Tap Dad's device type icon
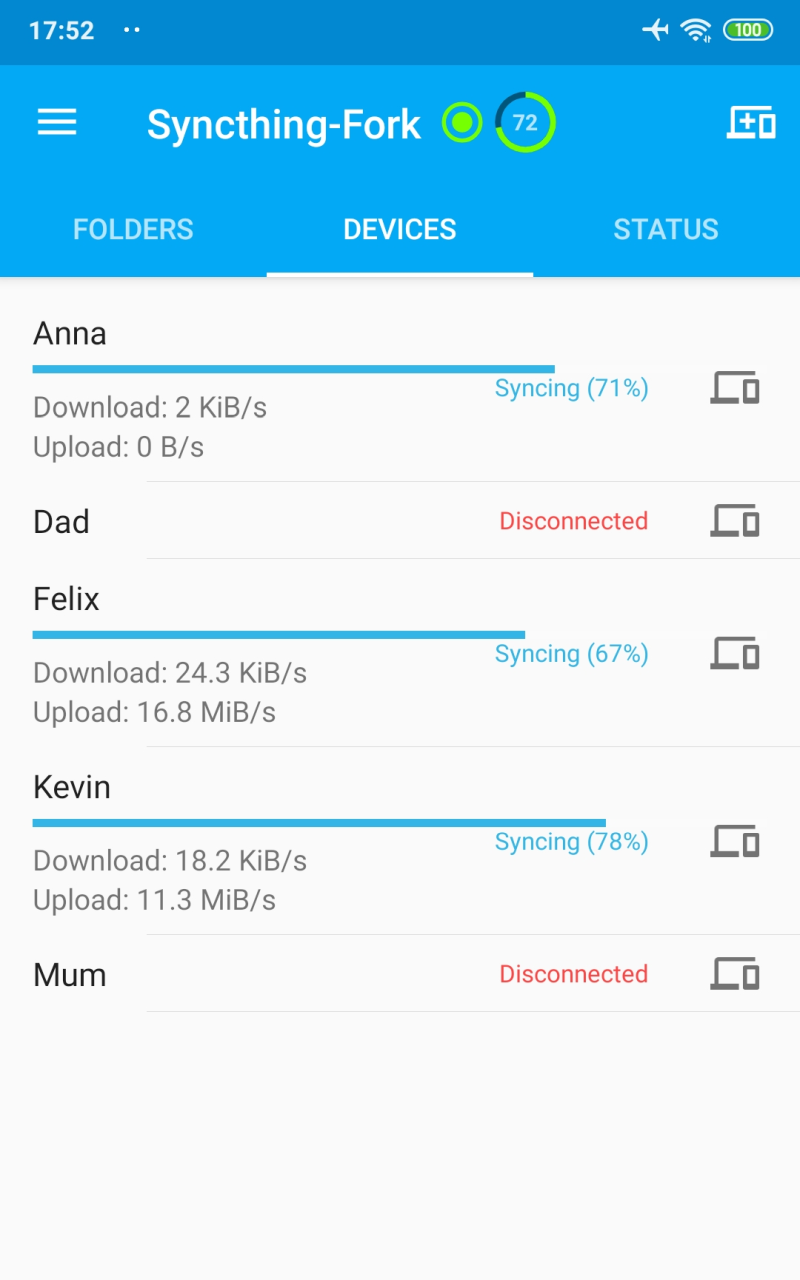The width and height of the screenshot is (800, 1280). (x=734, y=520)
